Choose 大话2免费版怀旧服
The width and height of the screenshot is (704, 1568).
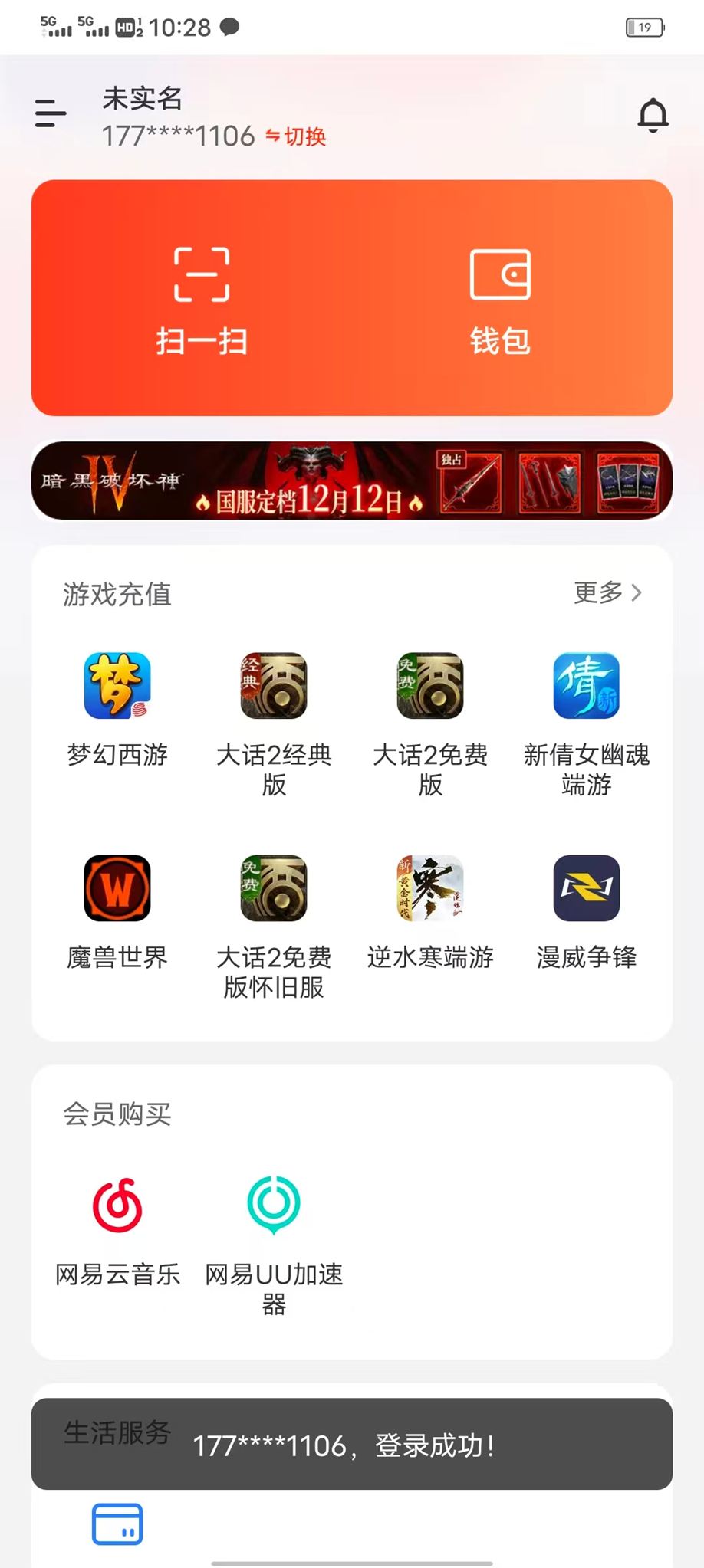coord(274,925)
